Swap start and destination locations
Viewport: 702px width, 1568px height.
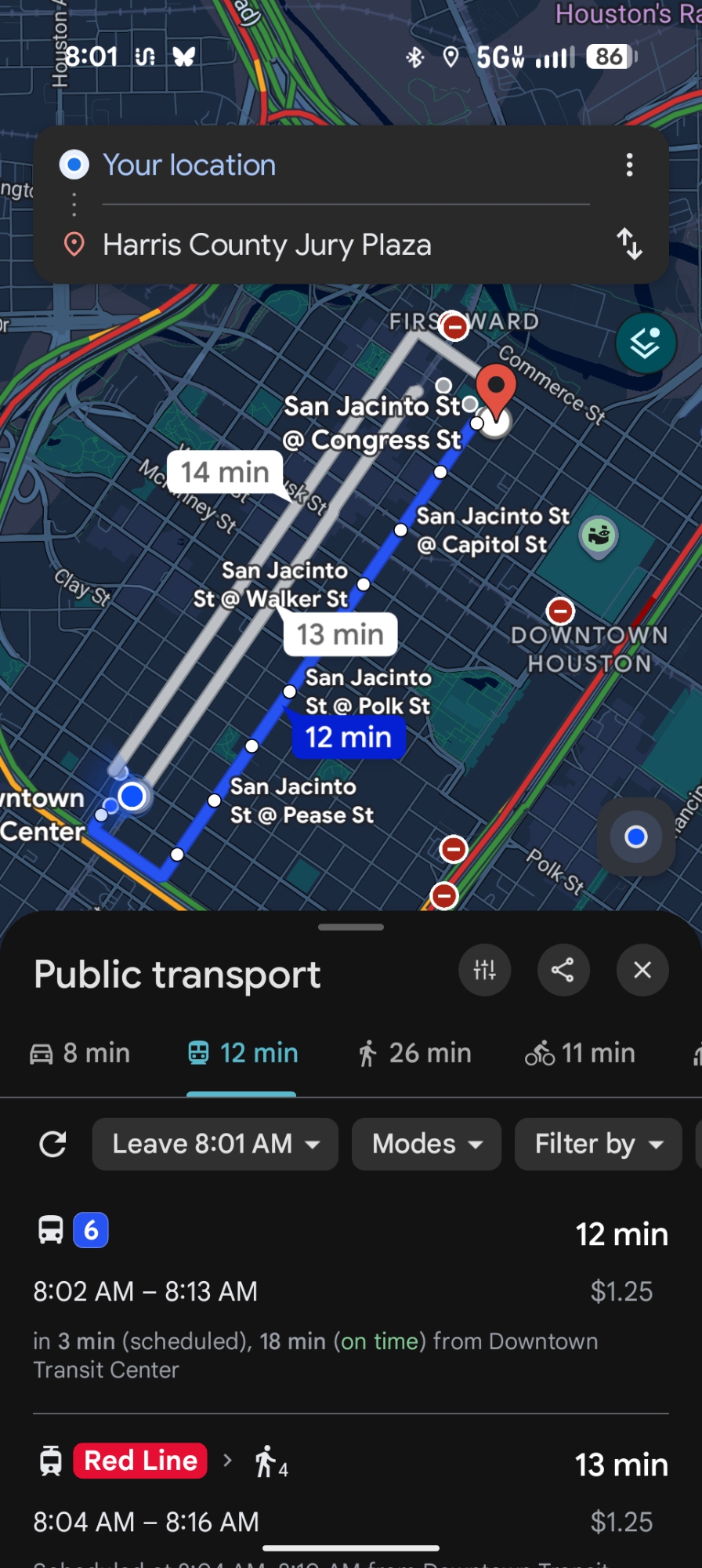629,245
